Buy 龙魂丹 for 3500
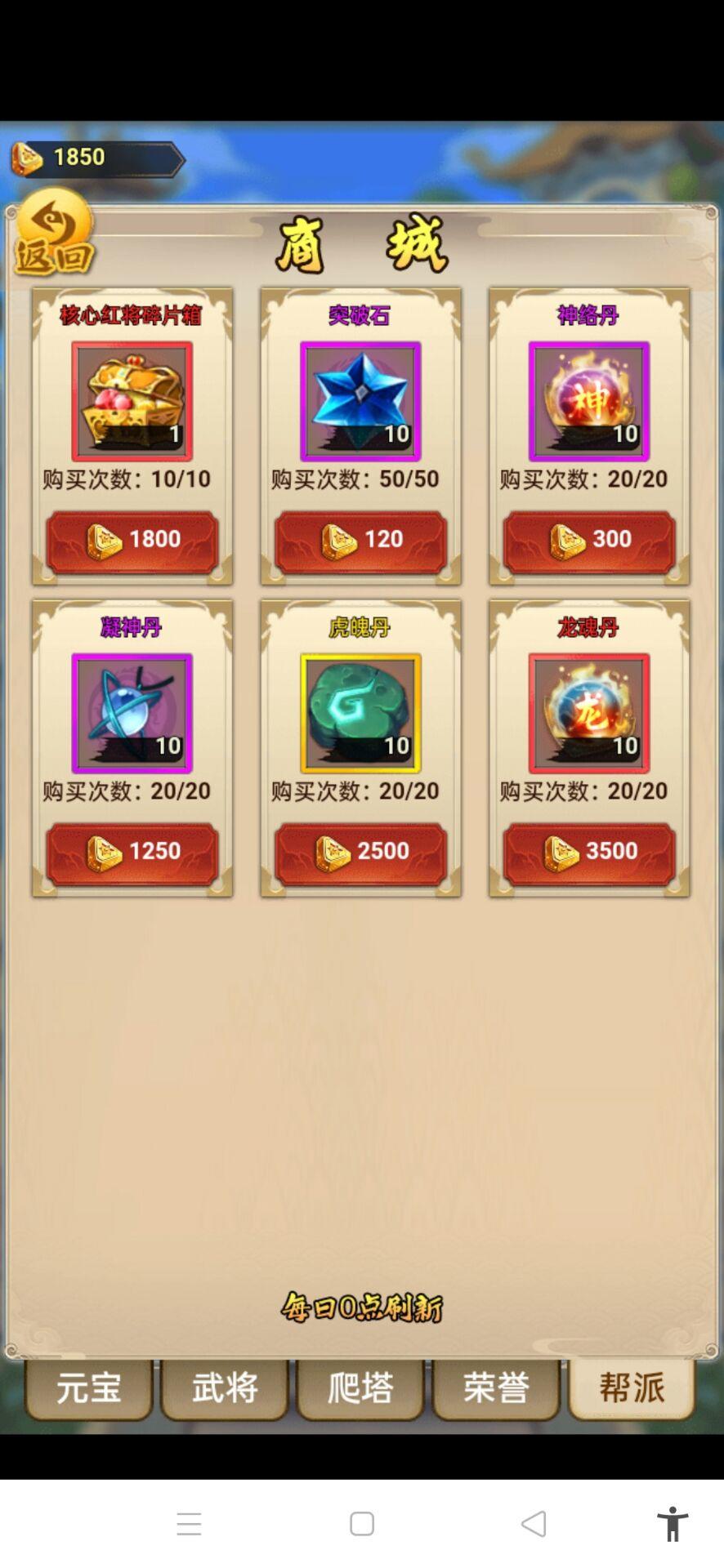Viewport: 724px width, 1568px height. coord(589,852)
